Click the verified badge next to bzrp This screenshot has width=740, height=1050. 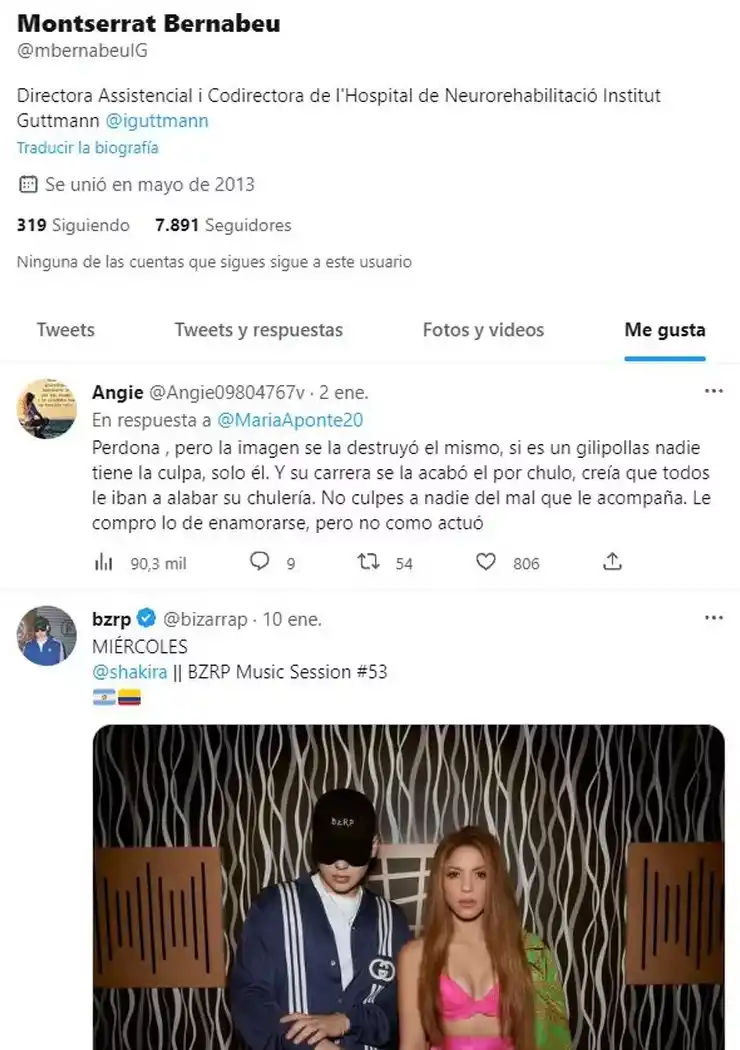click(148, 619)
